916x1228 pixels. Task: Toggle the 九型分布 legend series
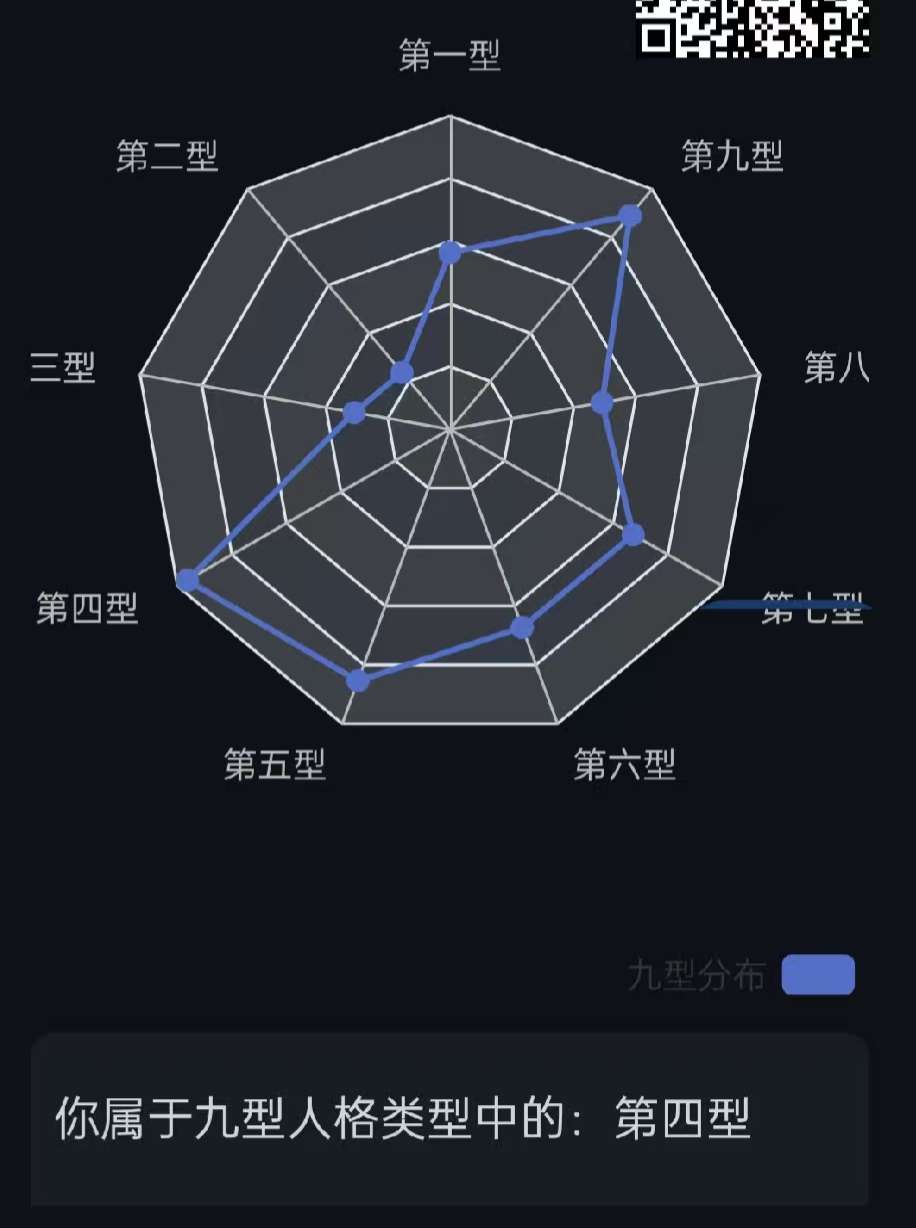point(817,975)
